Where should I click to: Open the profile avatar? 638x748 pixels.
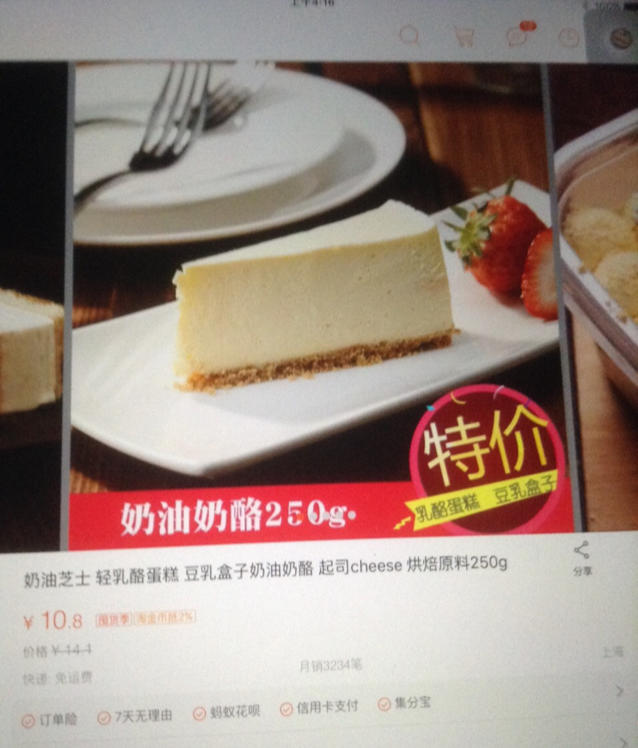tap(620, 38)
